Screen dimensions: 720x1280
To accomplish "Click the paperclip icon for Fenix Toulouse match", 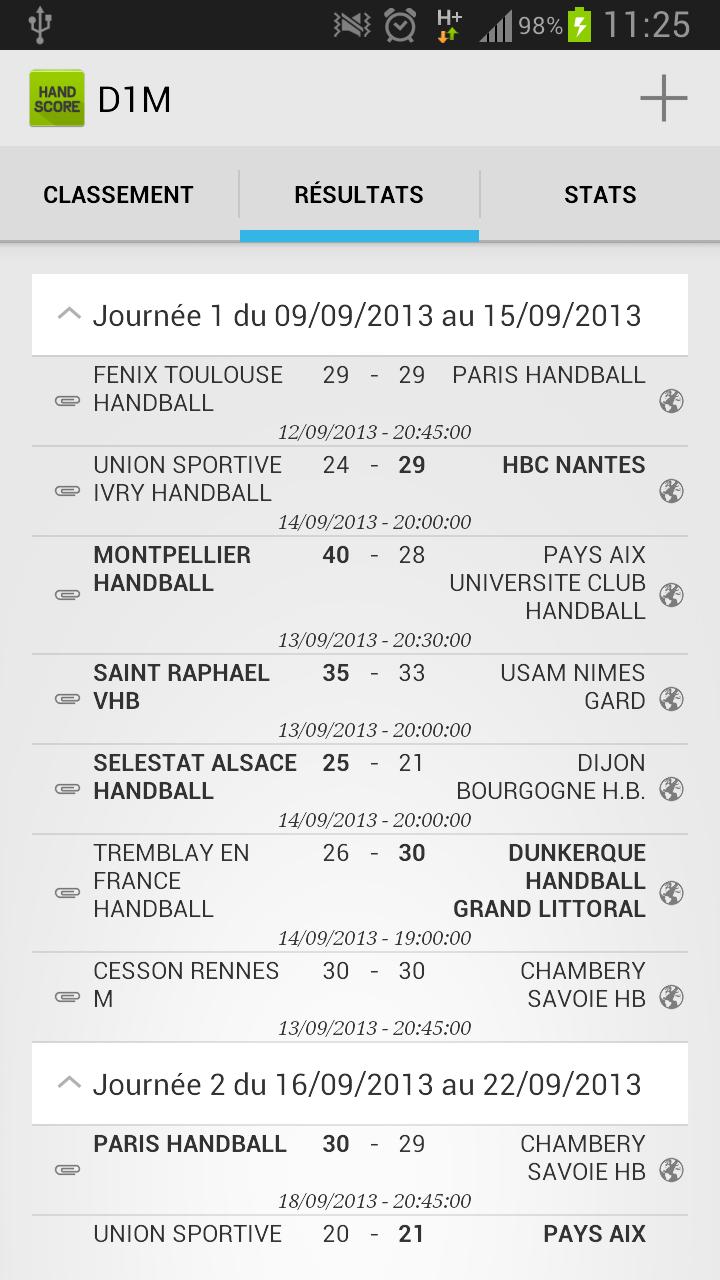I will pyautogui.click(x=67, y=399).
